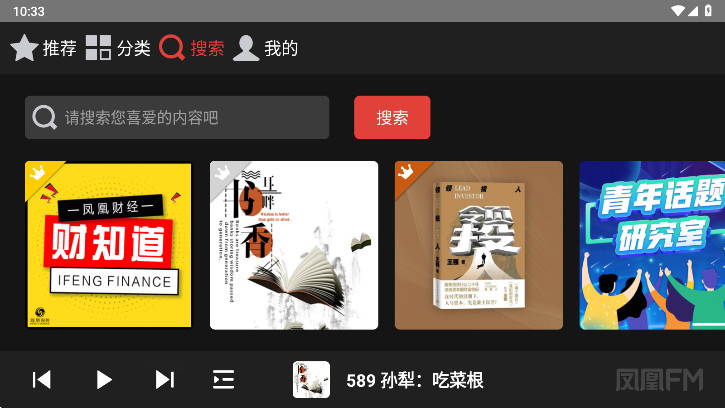The height and width of the screenshot is (408, 725).
Task: Open the 青年话题研究室 card
Action: tap(652, 245)
